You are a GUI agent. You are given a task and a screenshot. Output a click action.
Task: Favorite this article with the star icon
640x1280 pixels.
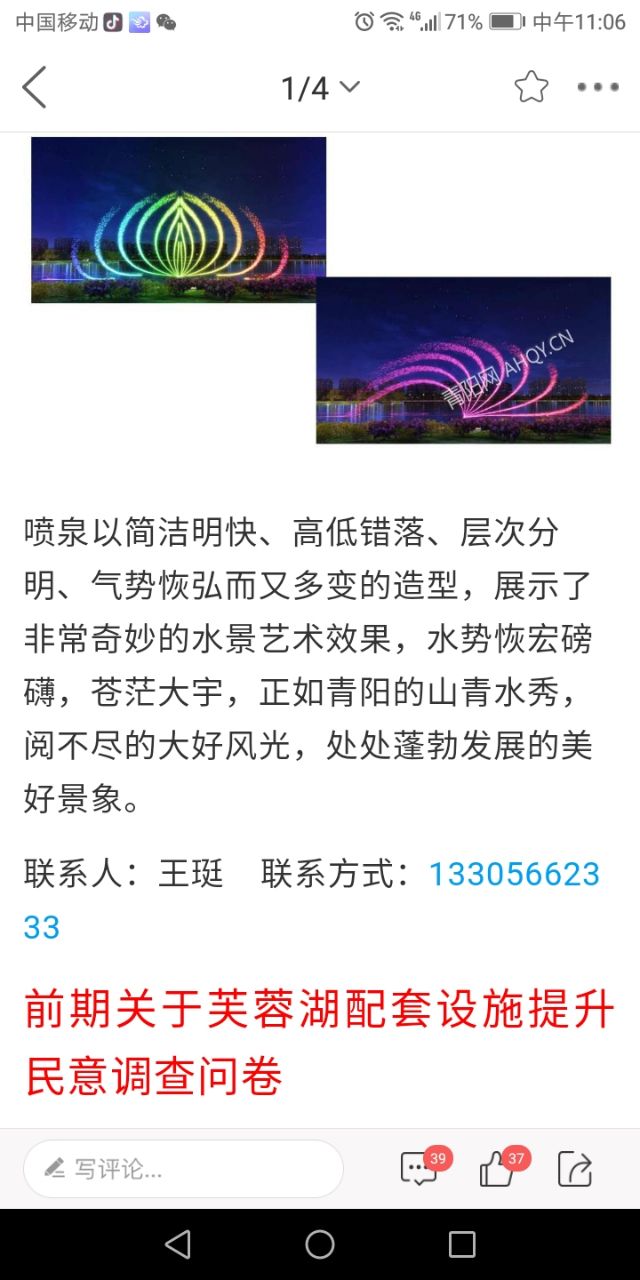click(x=531, y=88)
